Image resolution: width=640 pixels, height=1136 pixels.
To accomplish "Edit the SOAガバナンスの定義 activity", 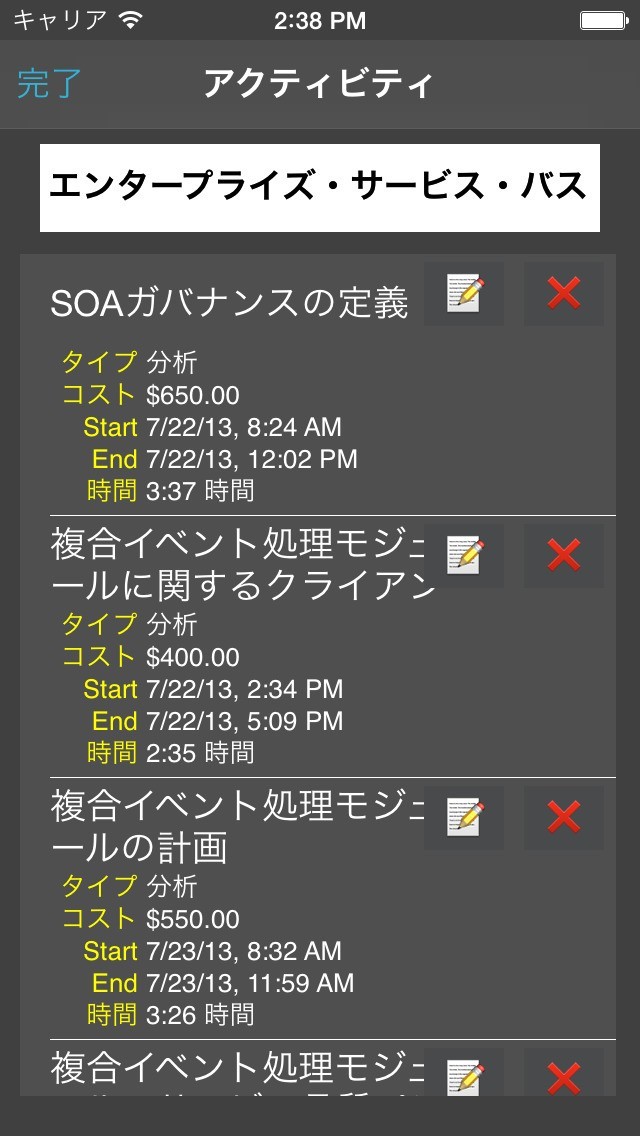I will pyautogui.click(x=464, y=294).
